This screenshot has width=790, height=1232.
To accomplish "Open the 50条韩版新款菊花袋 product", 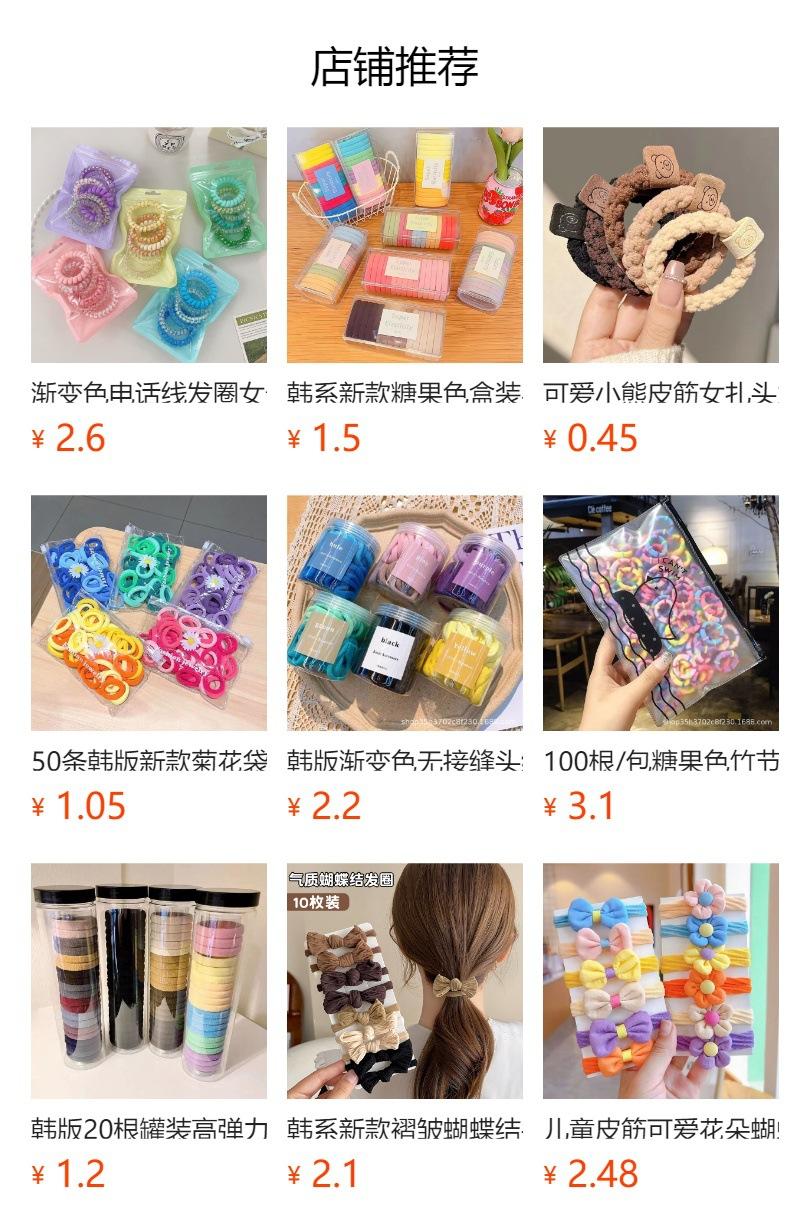I will coord(149,613).
